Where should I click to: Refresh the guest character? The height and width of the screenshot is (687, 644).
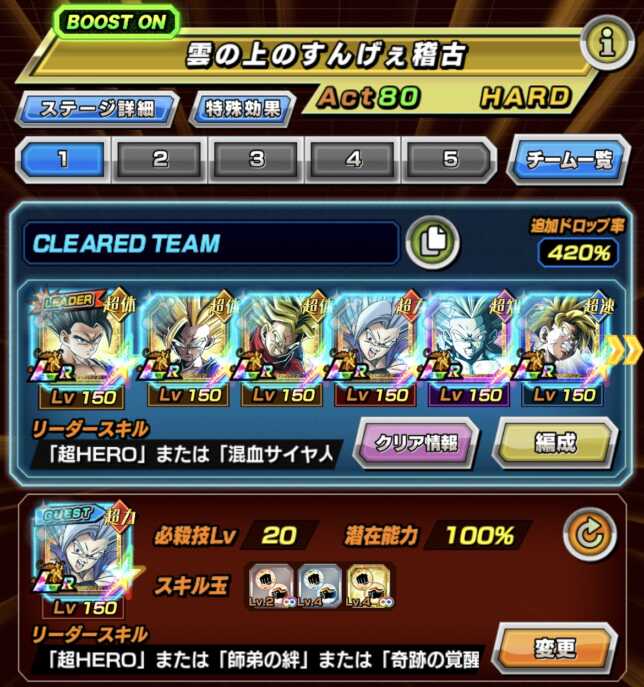[590, 535]
